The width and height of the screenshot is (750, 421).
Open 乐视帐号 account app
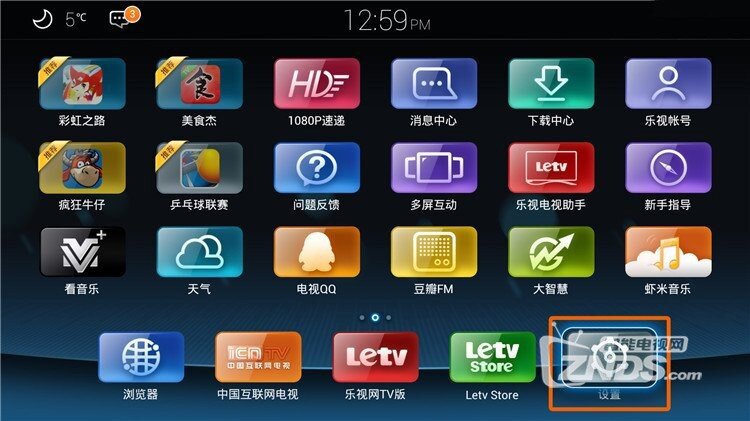click(x=668, y=84)
